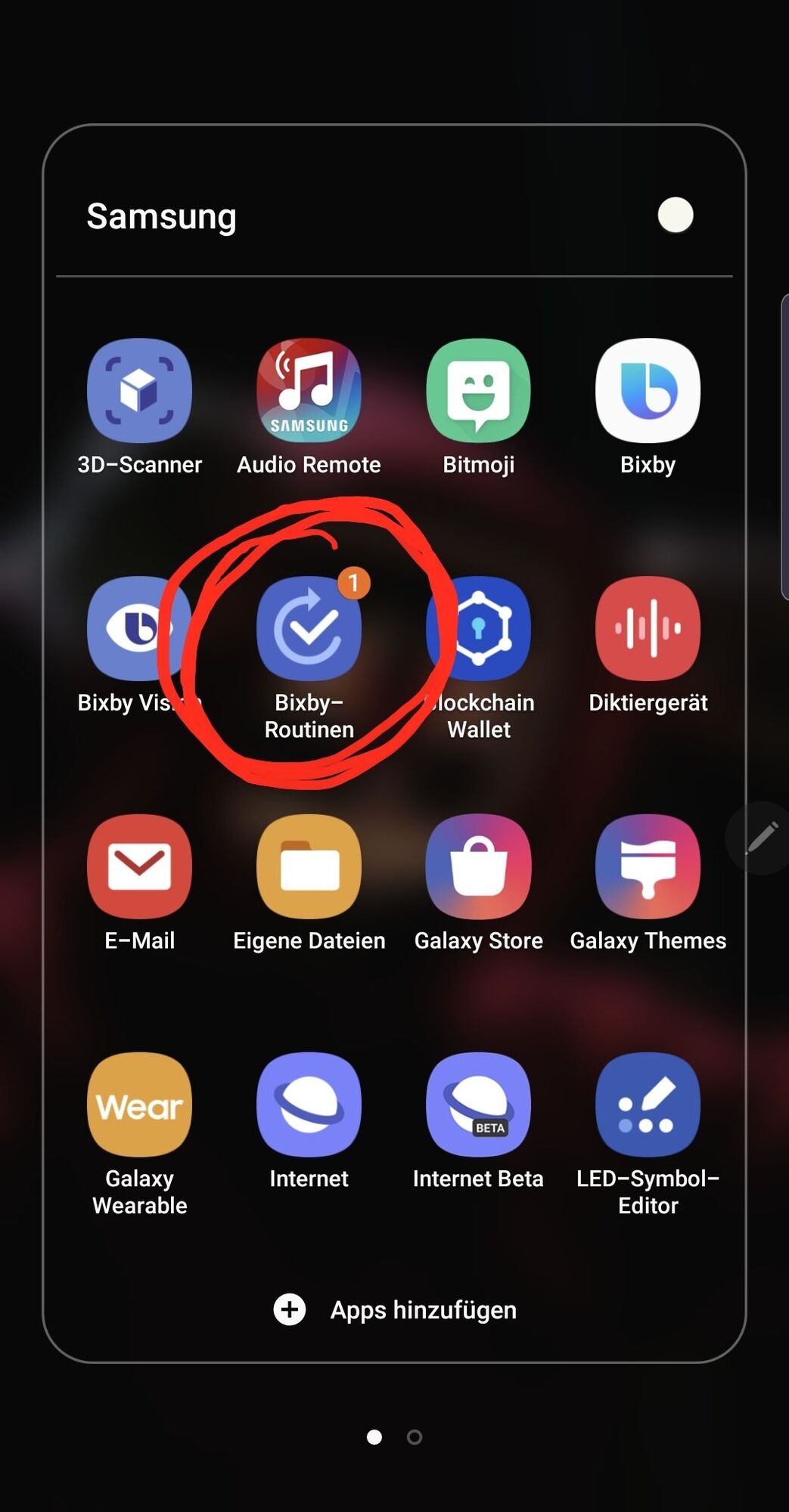Screen dimensions: 789x1512
Task: Open Bixby-Routinen
Action: click(309, 629)
